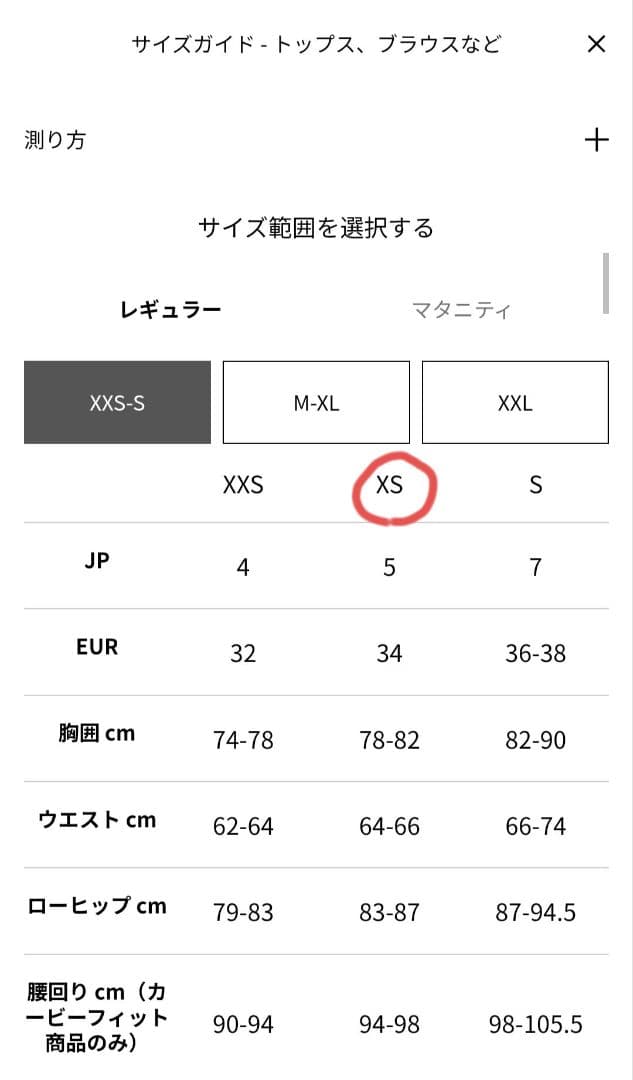Show the XXL size range

tap(515, 403)
